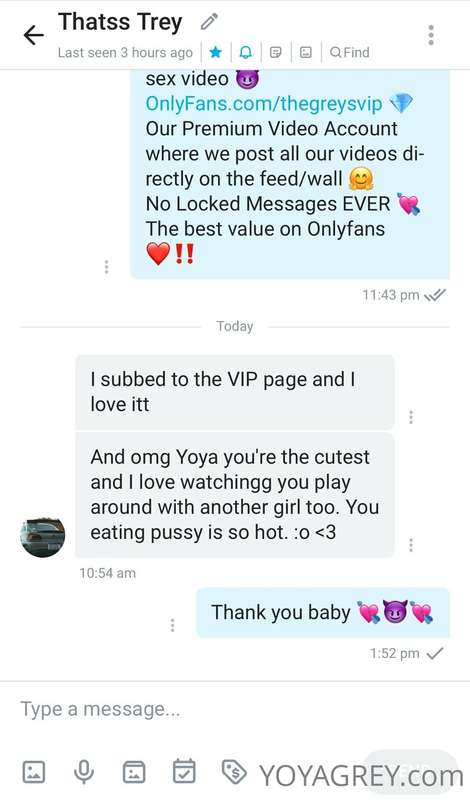Image resolution: width=470 pixels, height=800 pixels.
Task: Open the notification bell setting
Action: point(245,52)
